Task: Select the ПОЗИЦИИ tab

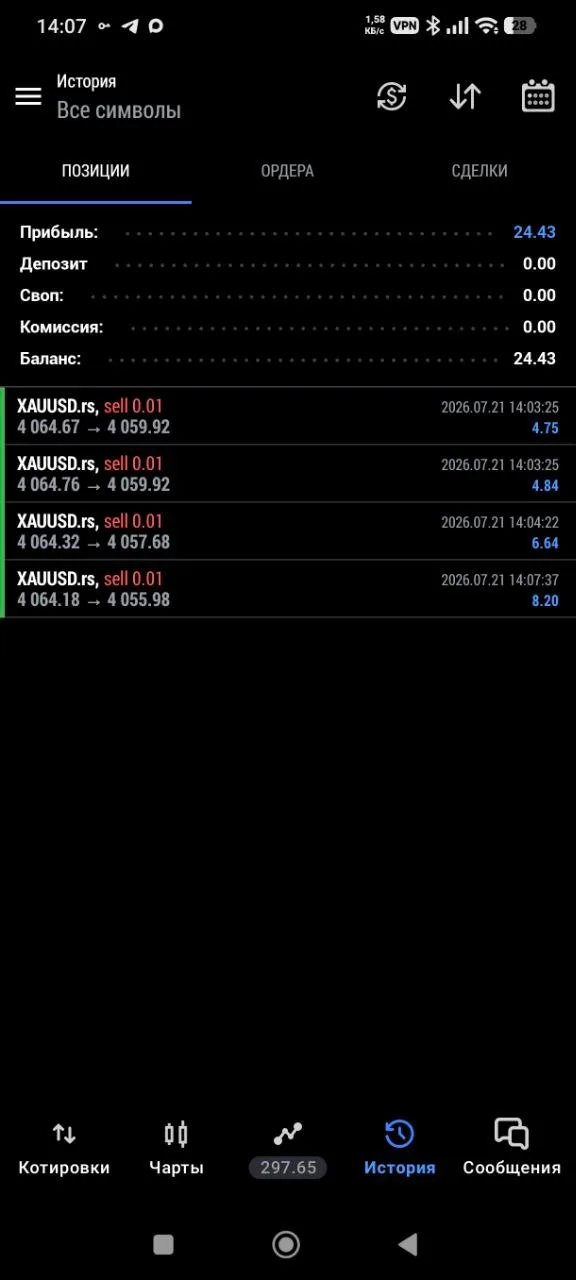Action: click(x=96, y=171)
